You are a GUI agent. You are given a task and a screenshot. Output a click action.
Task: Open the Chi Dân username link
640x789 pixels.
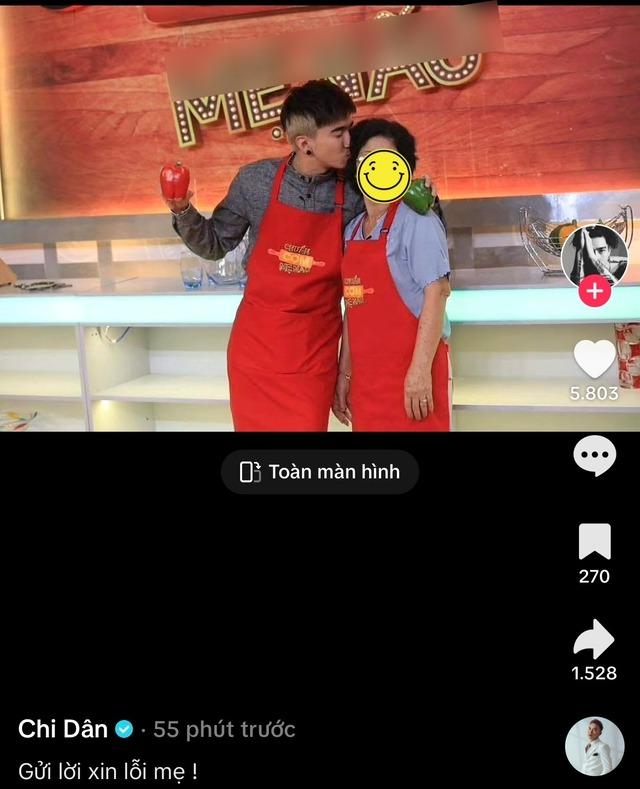[63, 729]
